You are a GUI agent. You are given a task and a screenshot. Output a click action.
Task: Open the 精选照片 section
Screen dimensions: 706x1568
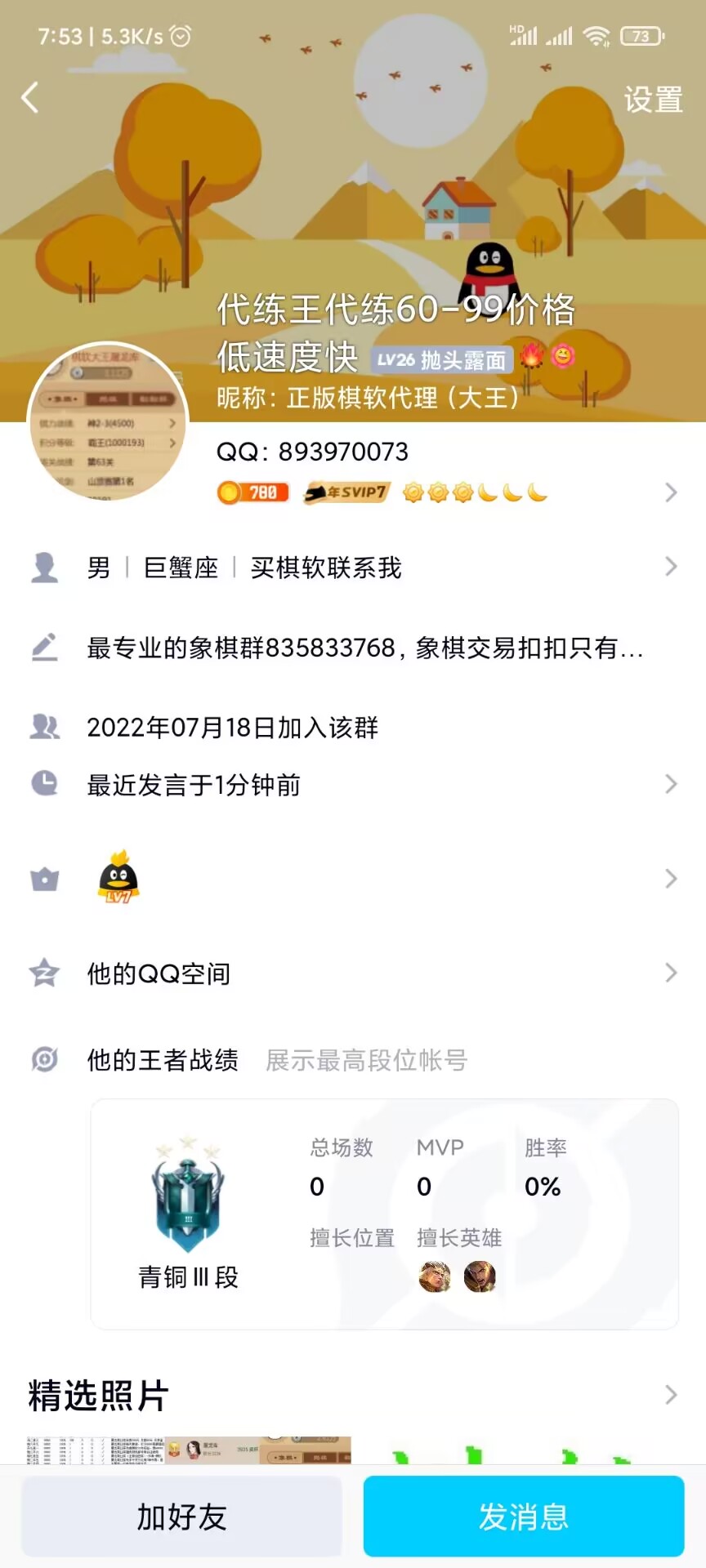353,1395
